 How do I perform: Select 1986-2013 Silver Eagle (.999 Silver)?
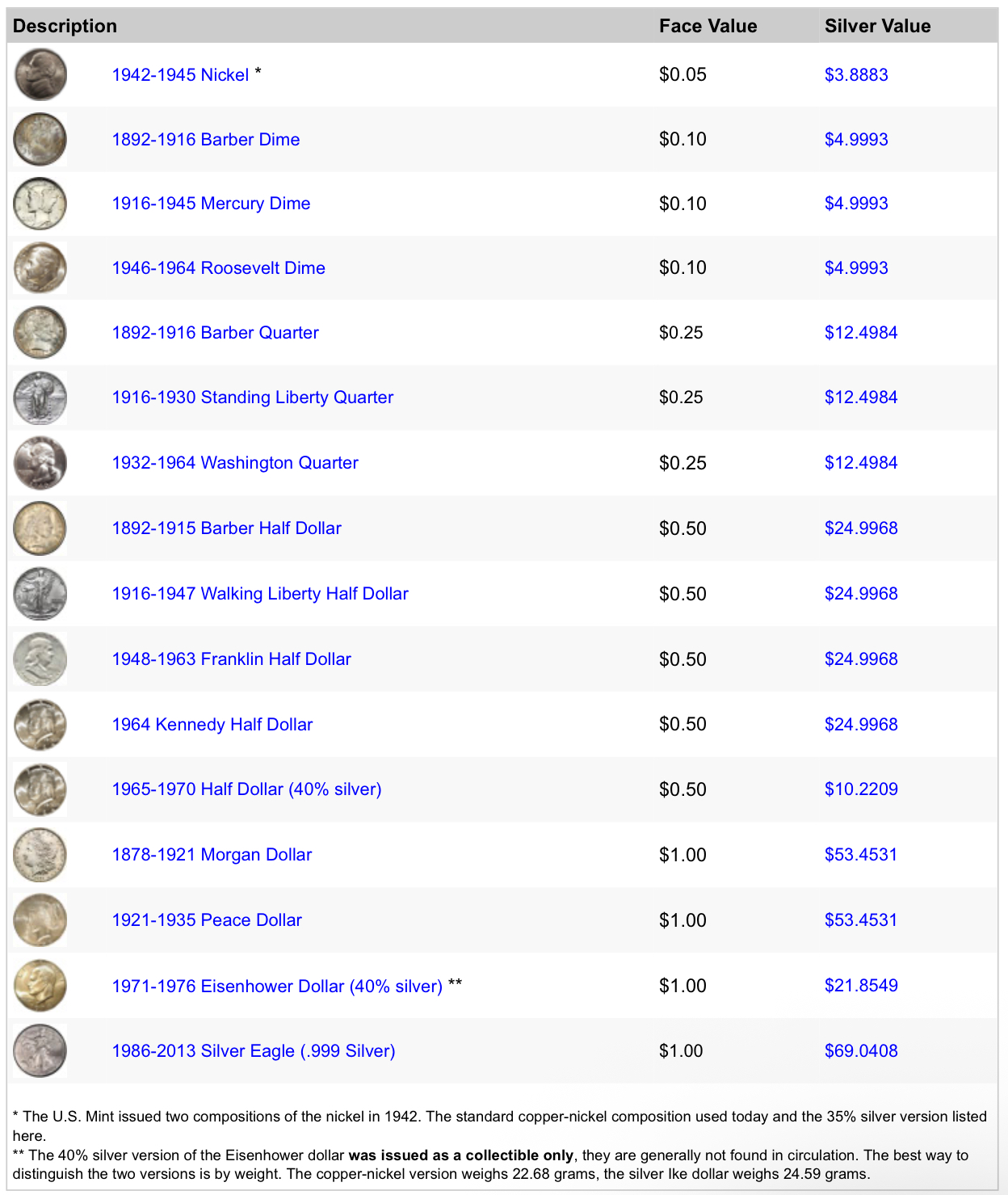tap(254, 1051)
